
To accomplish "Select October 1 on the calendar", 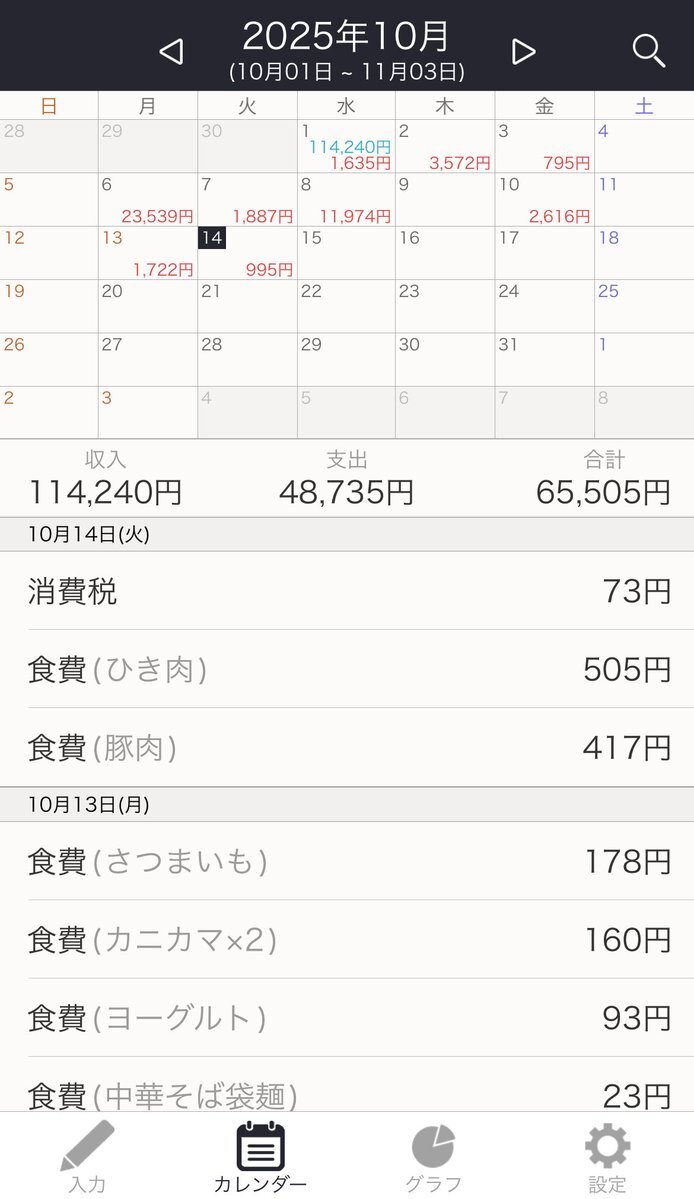I will coord(346,146).
